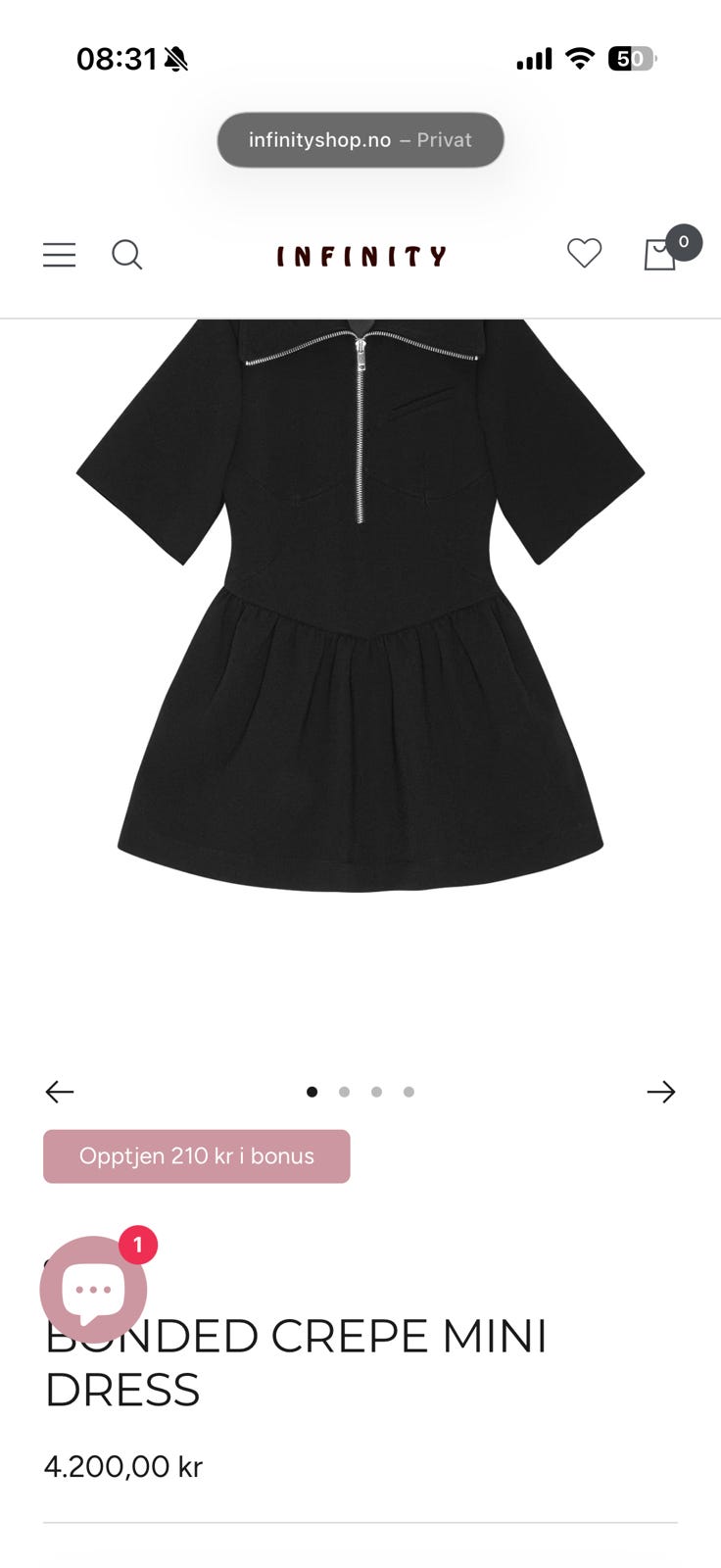Open the hamburger menu

coord(60,255)
